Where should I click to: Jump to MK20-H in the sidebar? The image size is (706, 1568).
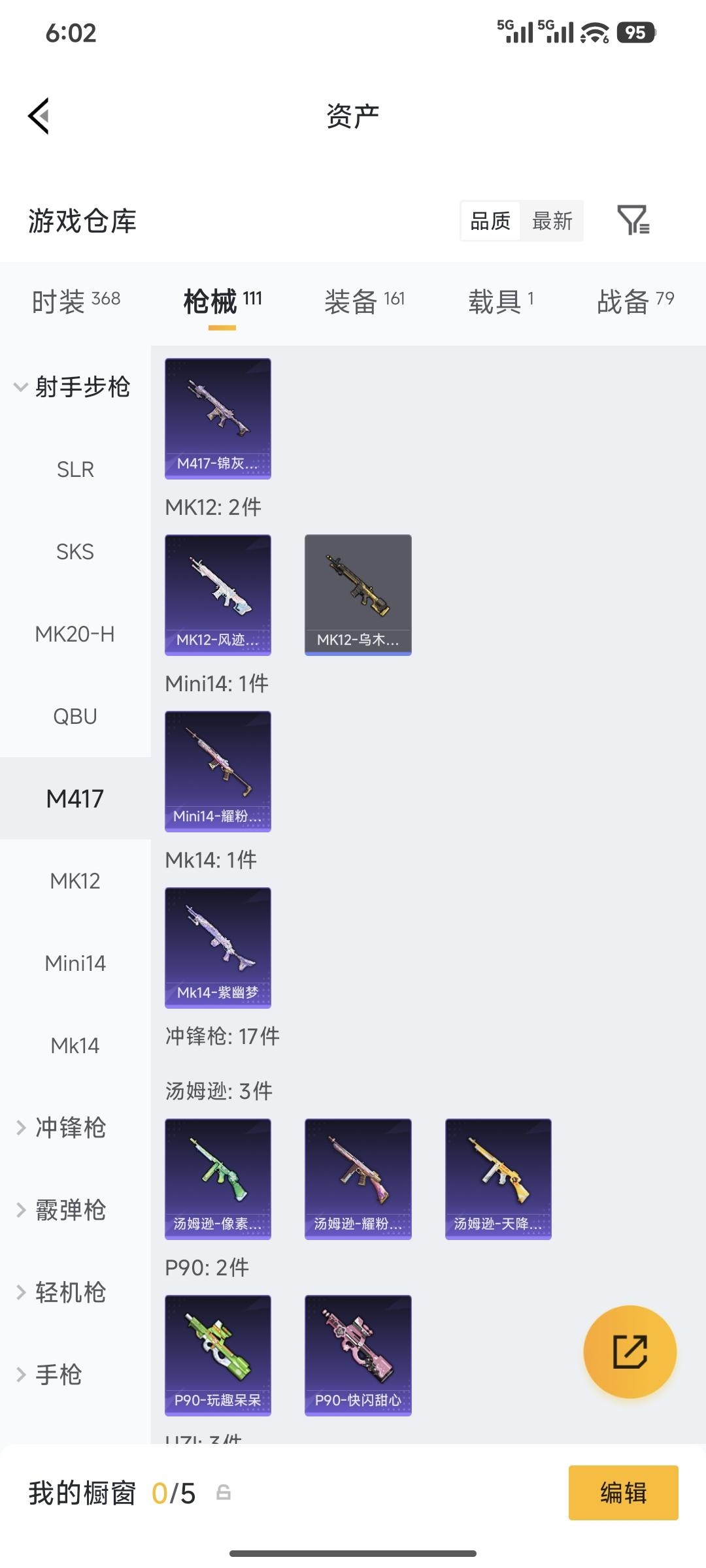coord(75,634)
